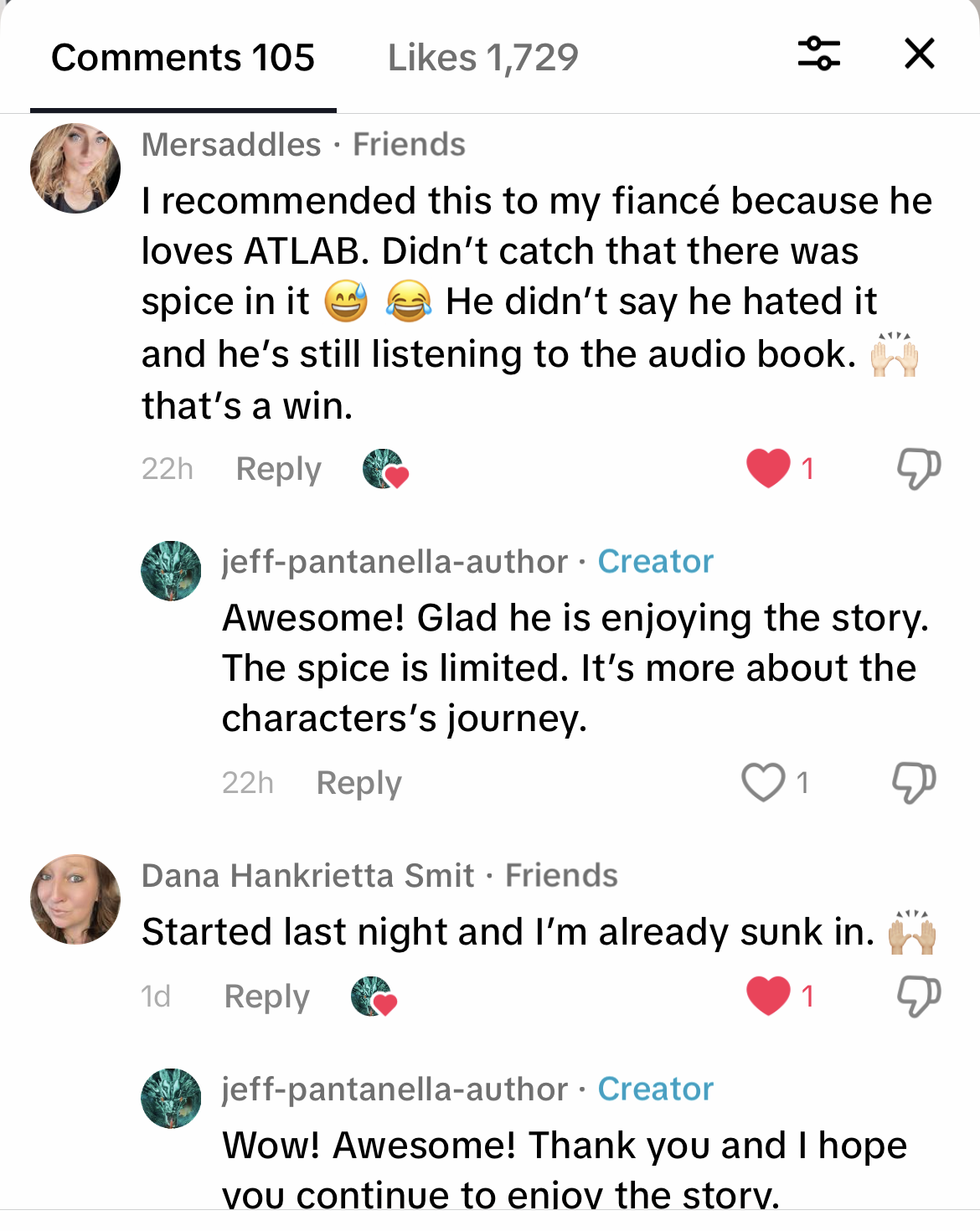Reply to Mersaddles' comment

pyautogui.click(x=278, y=469)
